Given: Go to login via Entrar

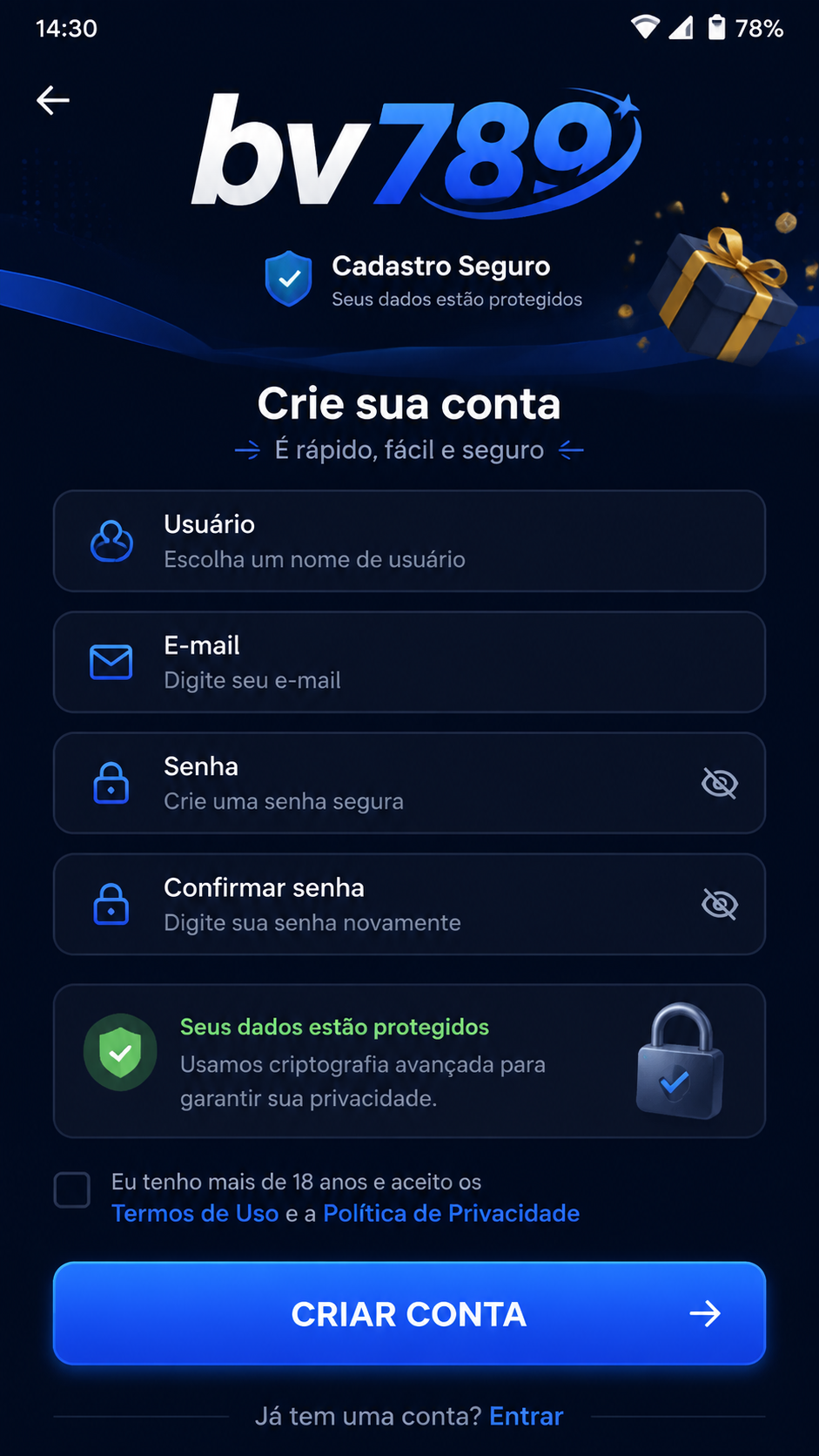Looking at the screenshot, I should click(526, 1416).
